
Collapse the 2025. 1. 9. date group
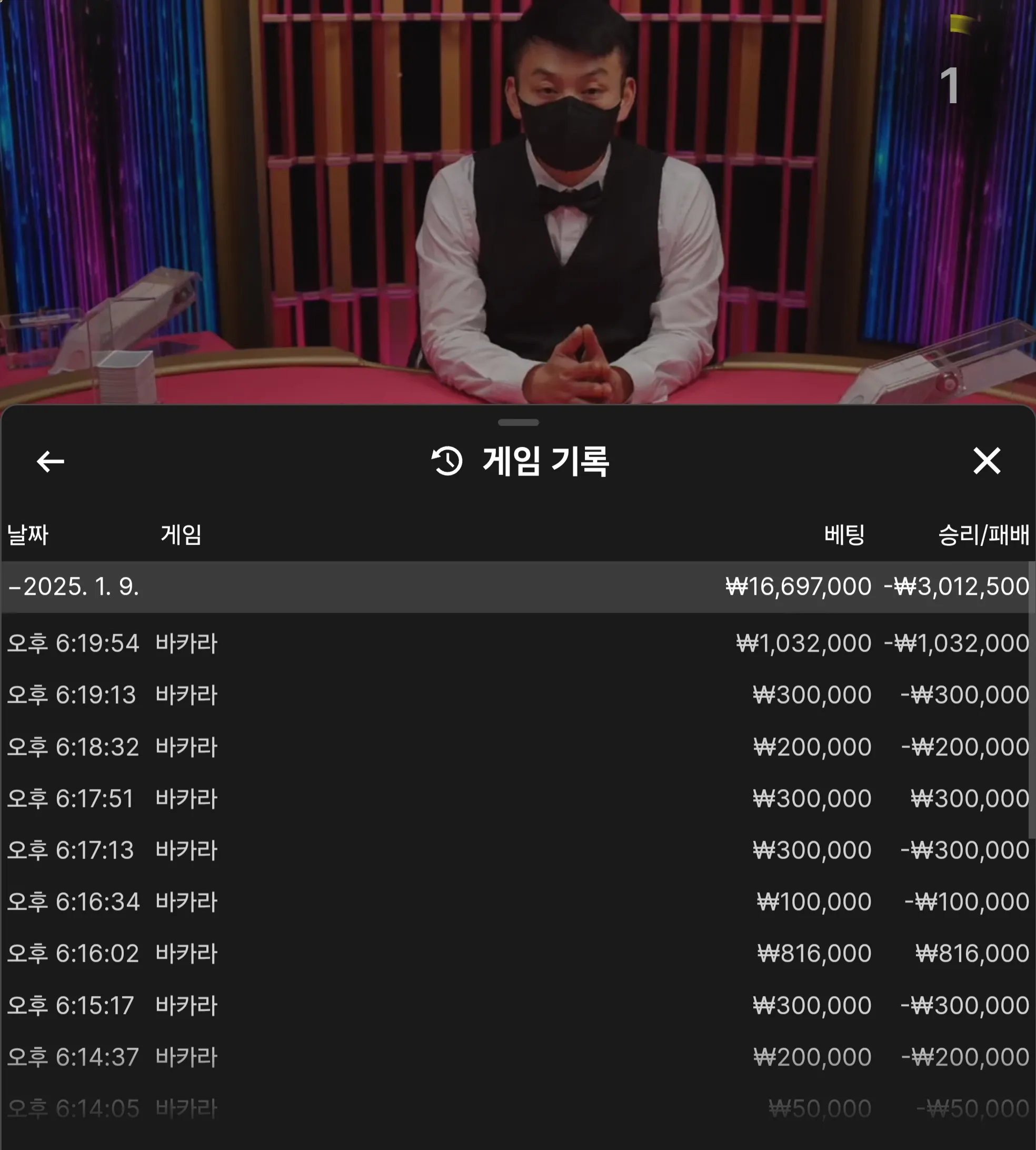[x=74, y=587]
